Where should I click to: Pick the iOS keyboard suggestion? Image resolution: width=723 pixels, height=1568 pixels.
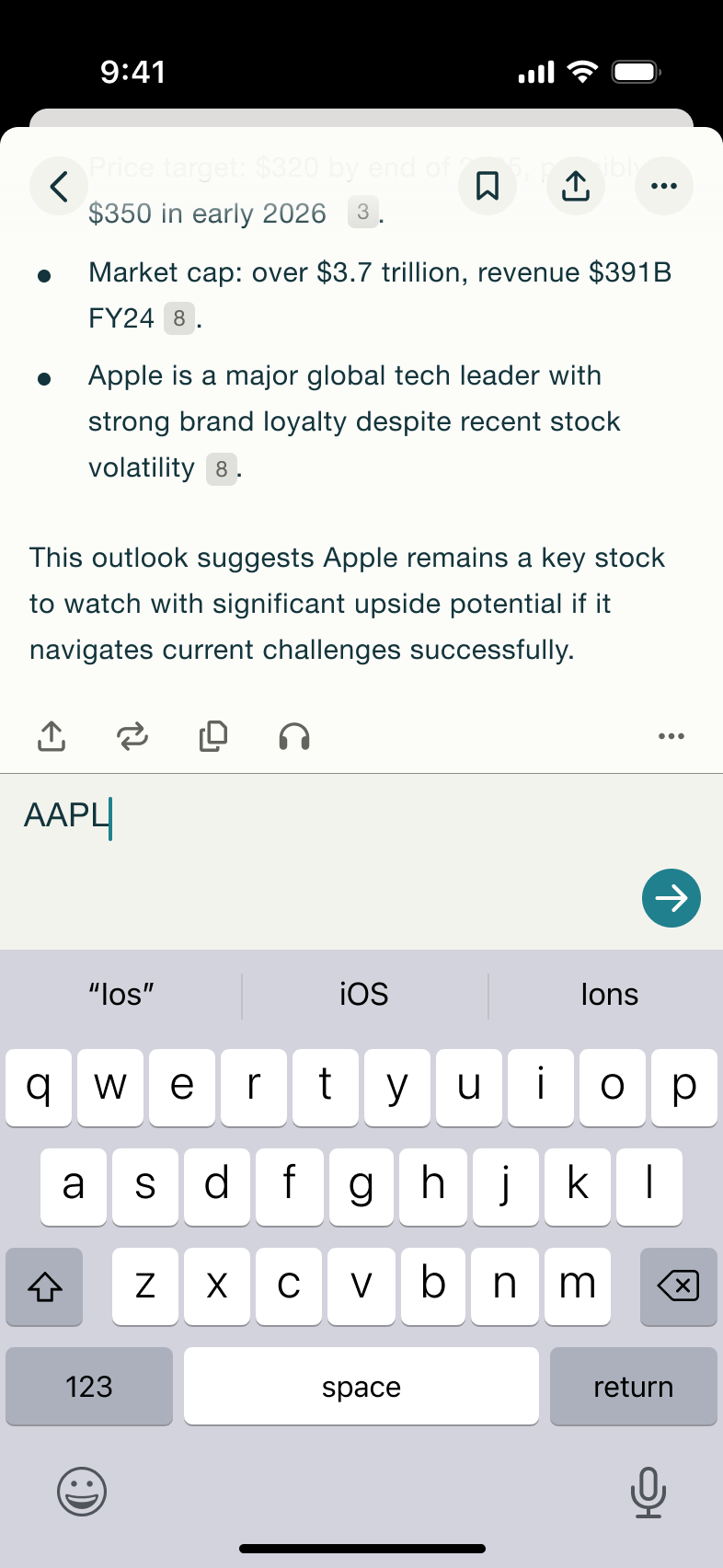point(364,995)
